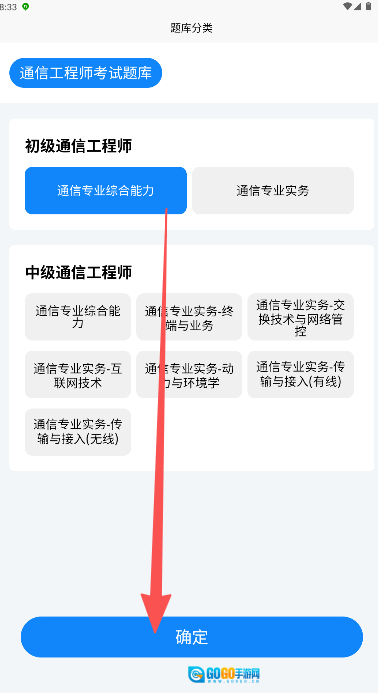The image size is (378, 693).
Task: Pick 通信专业实务-动力与环境学
Action: tap(189, 374)
